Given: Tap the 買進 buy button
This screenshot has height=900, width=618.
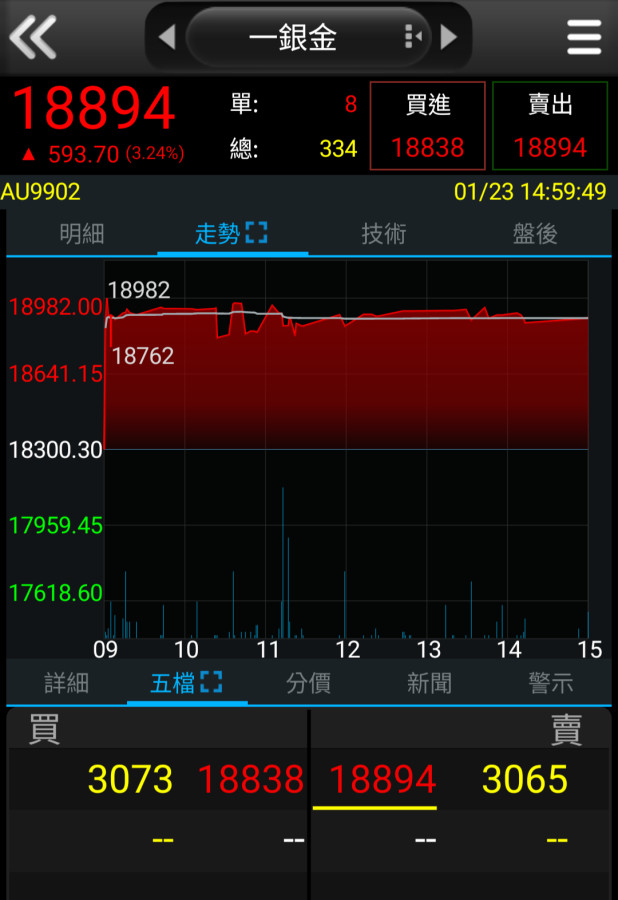Looking at the screenshot, I should [x=428, y=126].
